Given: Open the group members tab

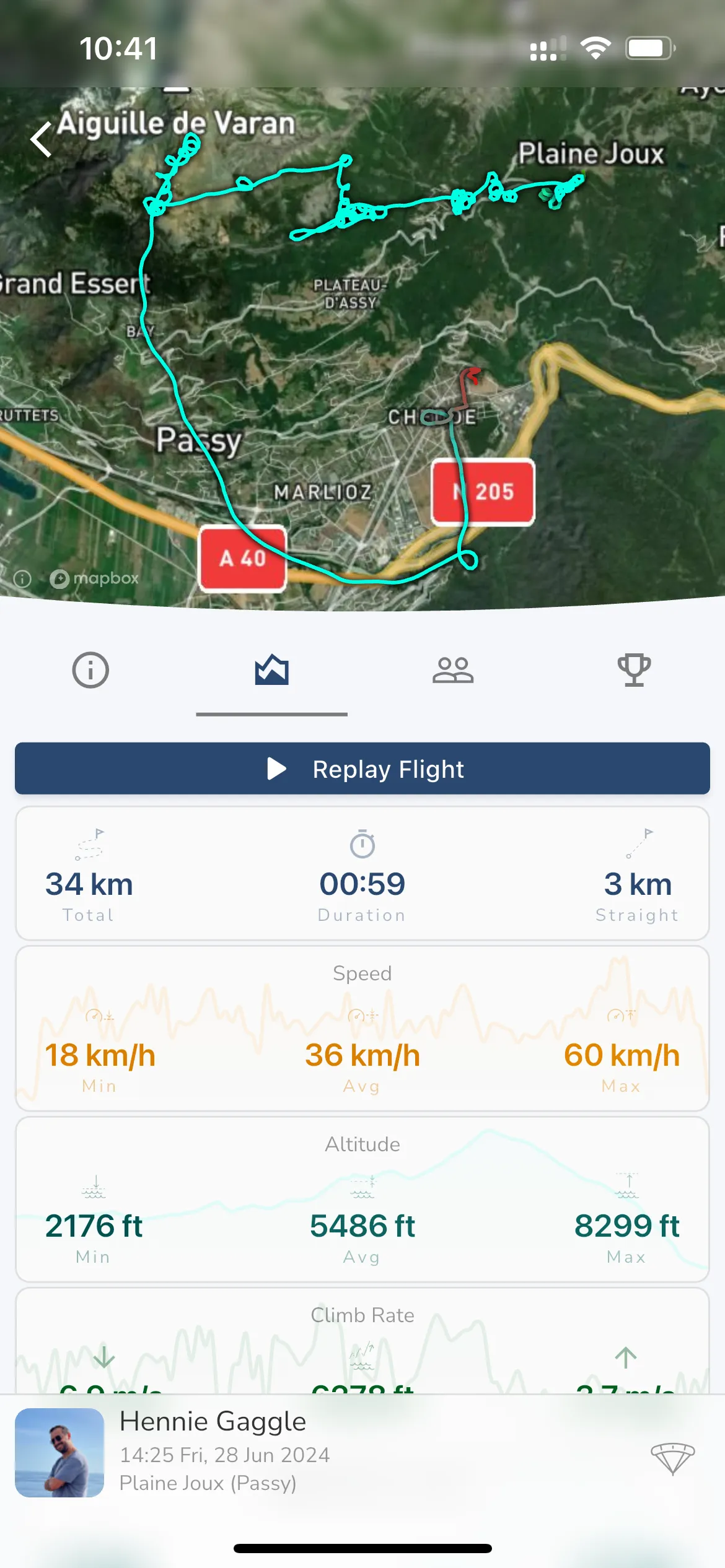Looking at the screenshot, I should (x=452, y=670).
